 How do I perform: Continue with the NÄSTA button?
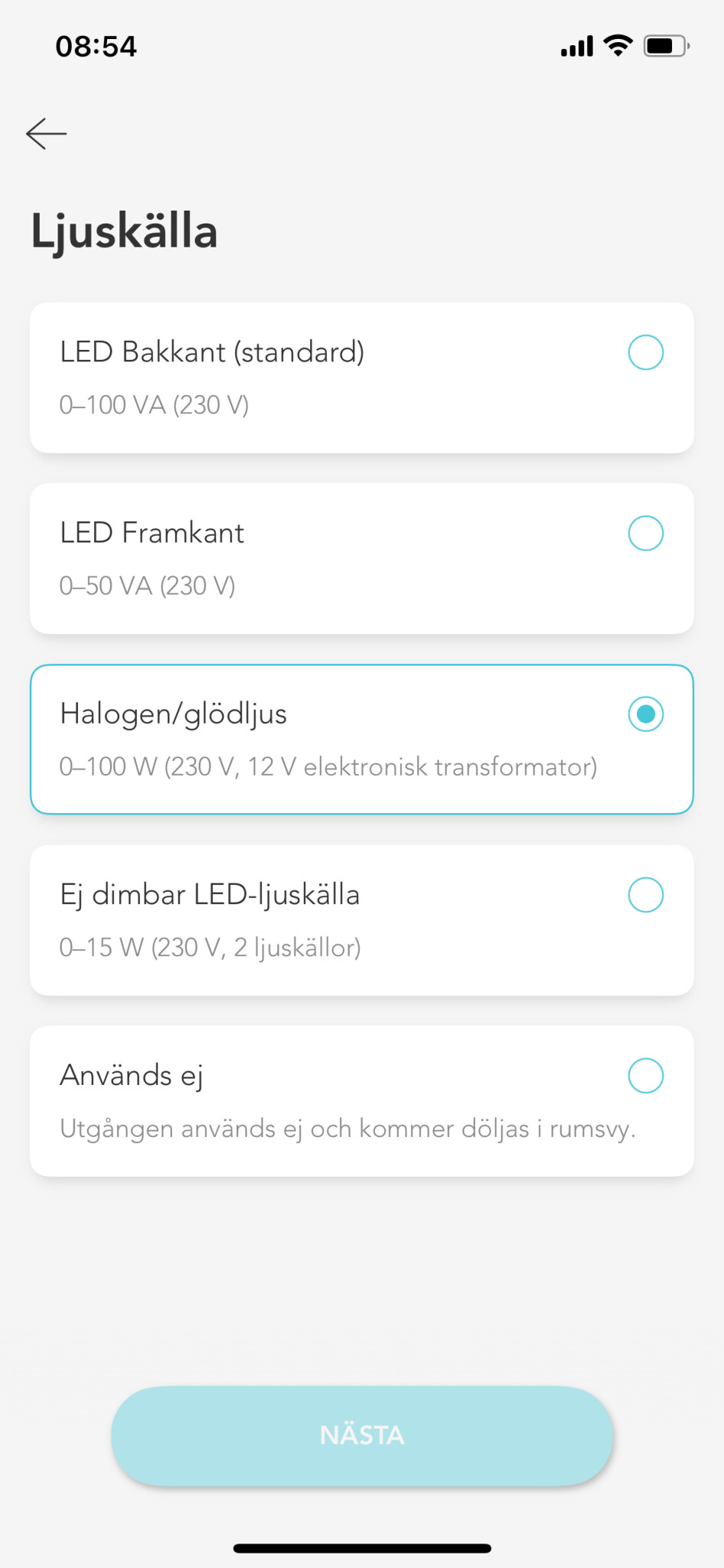tap(362, 1436)
